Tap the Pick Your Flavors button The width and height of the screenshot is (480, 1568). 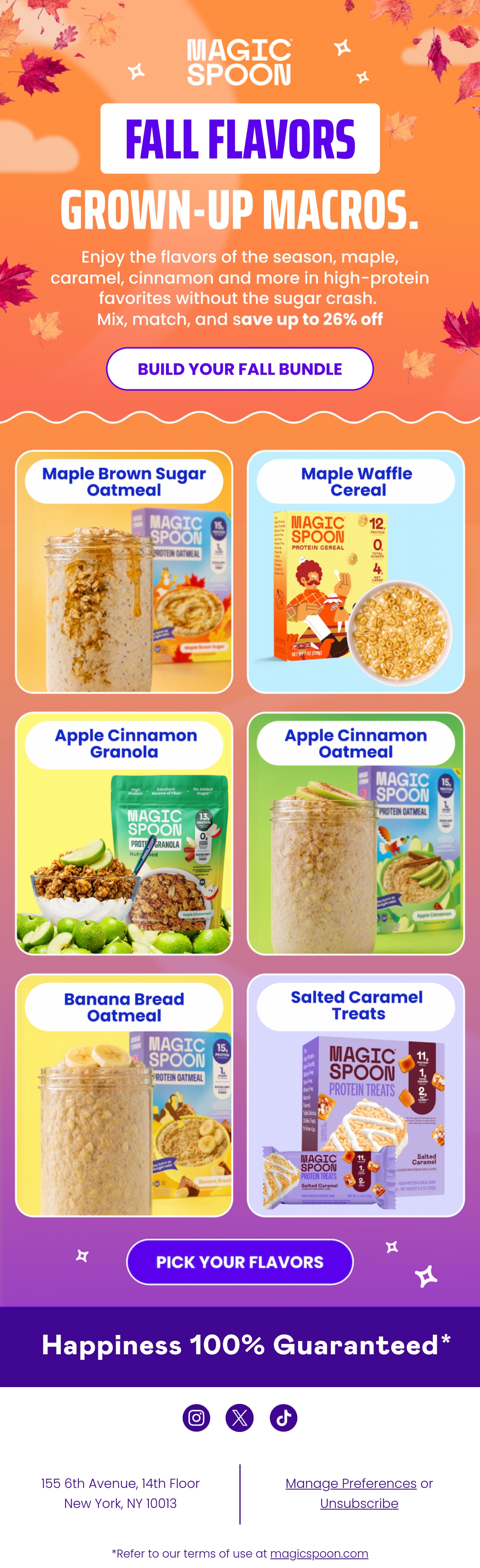(240, 1262)
